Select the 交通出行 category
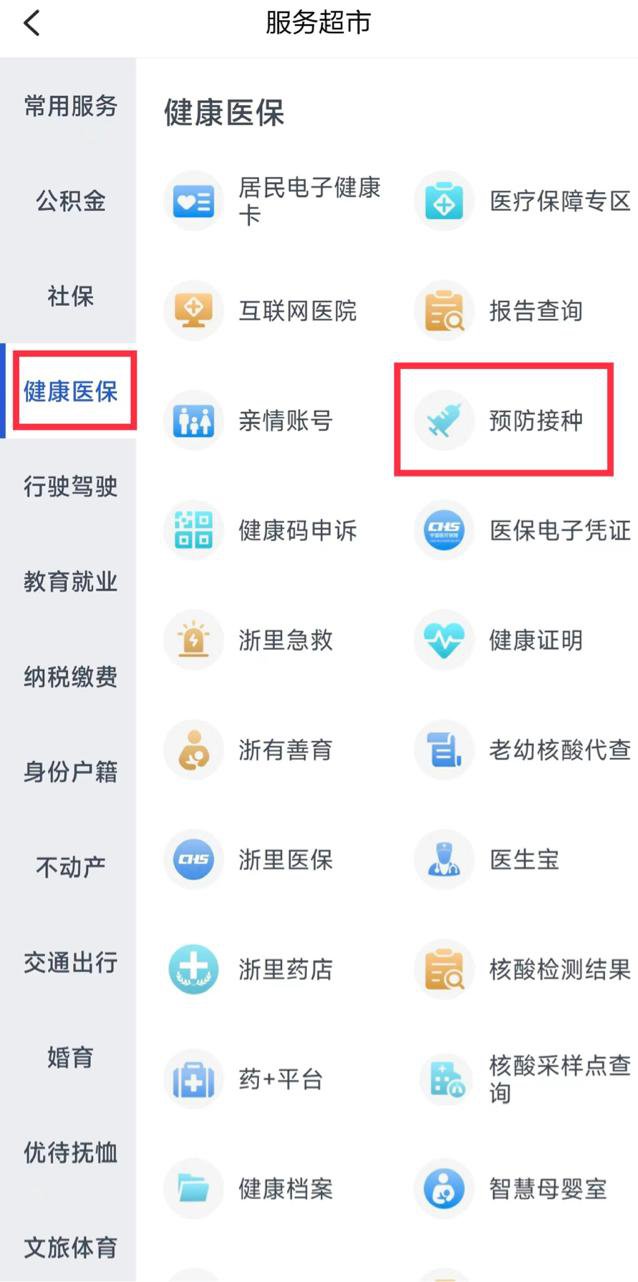 coord(70,963)
